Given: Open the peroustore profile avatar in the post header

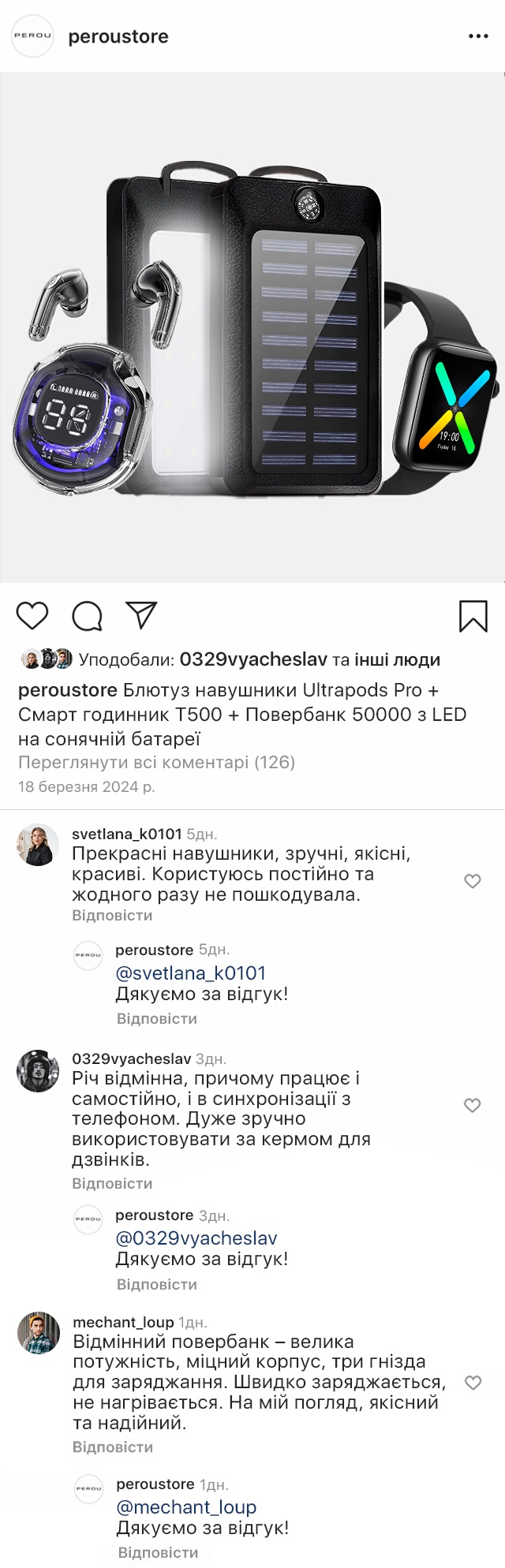Looking at the screenshot, I should 32,36.
